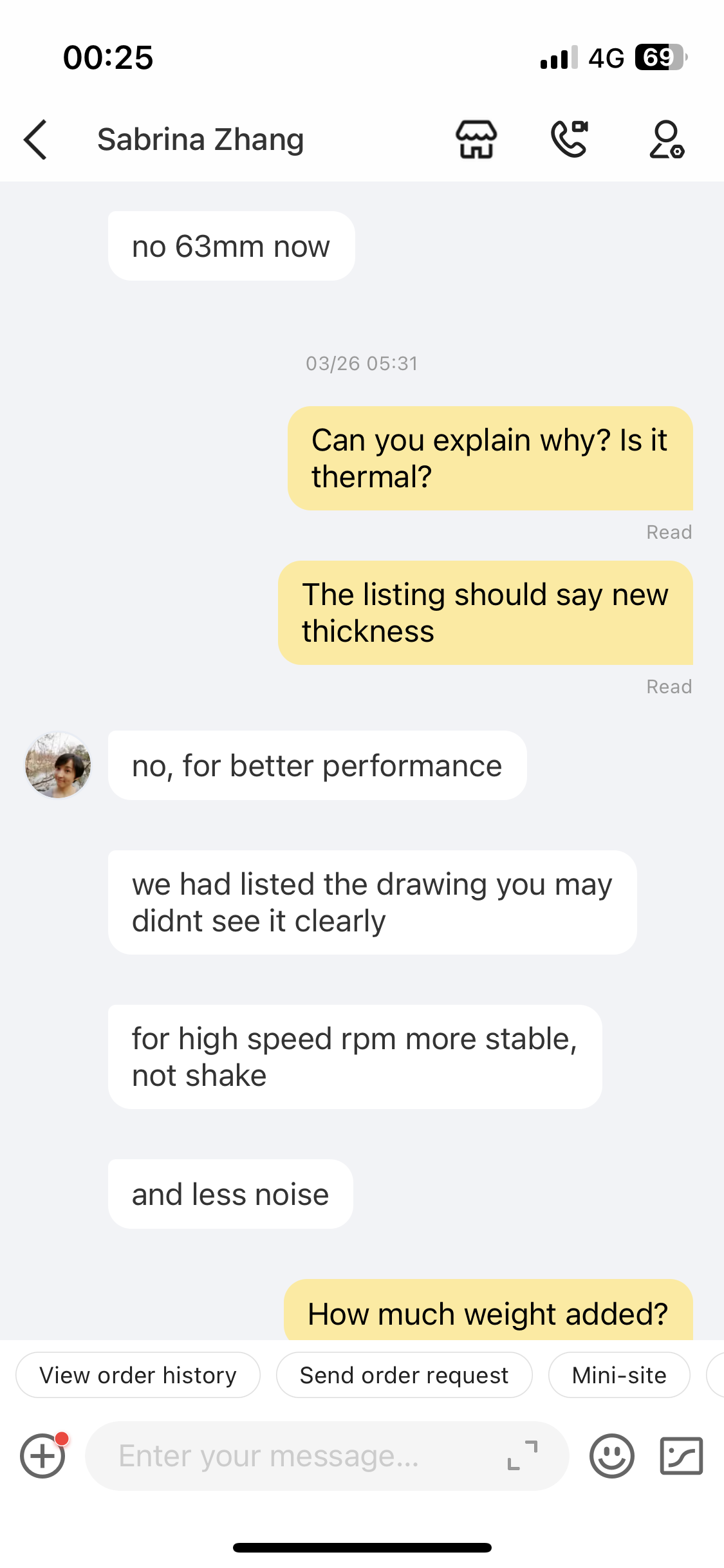The image size is (724, 1568).
Task: Open the supplier's store icon
Action: pyautogui.click(x=476, y=139)
